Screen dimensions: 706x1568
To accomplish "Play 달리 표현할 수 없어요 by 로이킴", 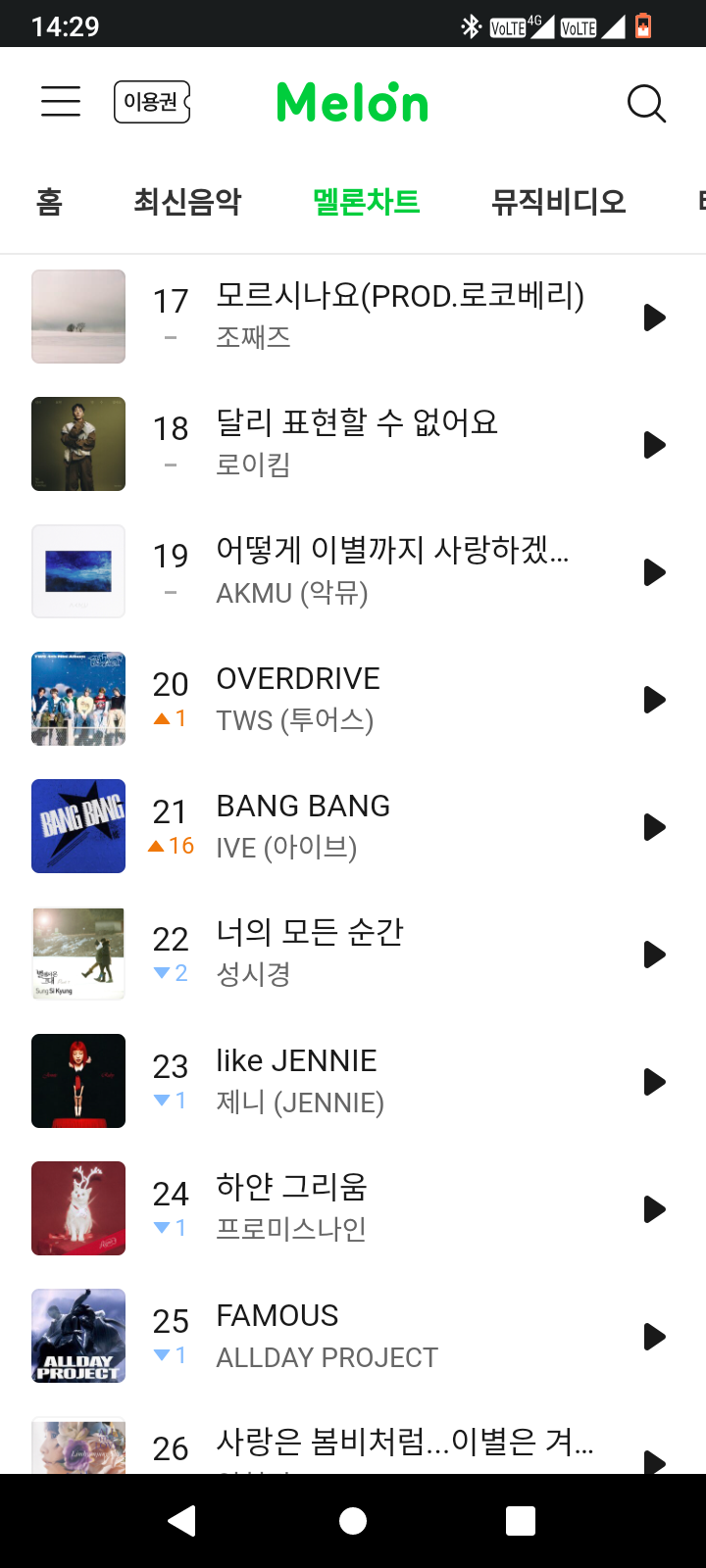I will click(x=654, y=445).
